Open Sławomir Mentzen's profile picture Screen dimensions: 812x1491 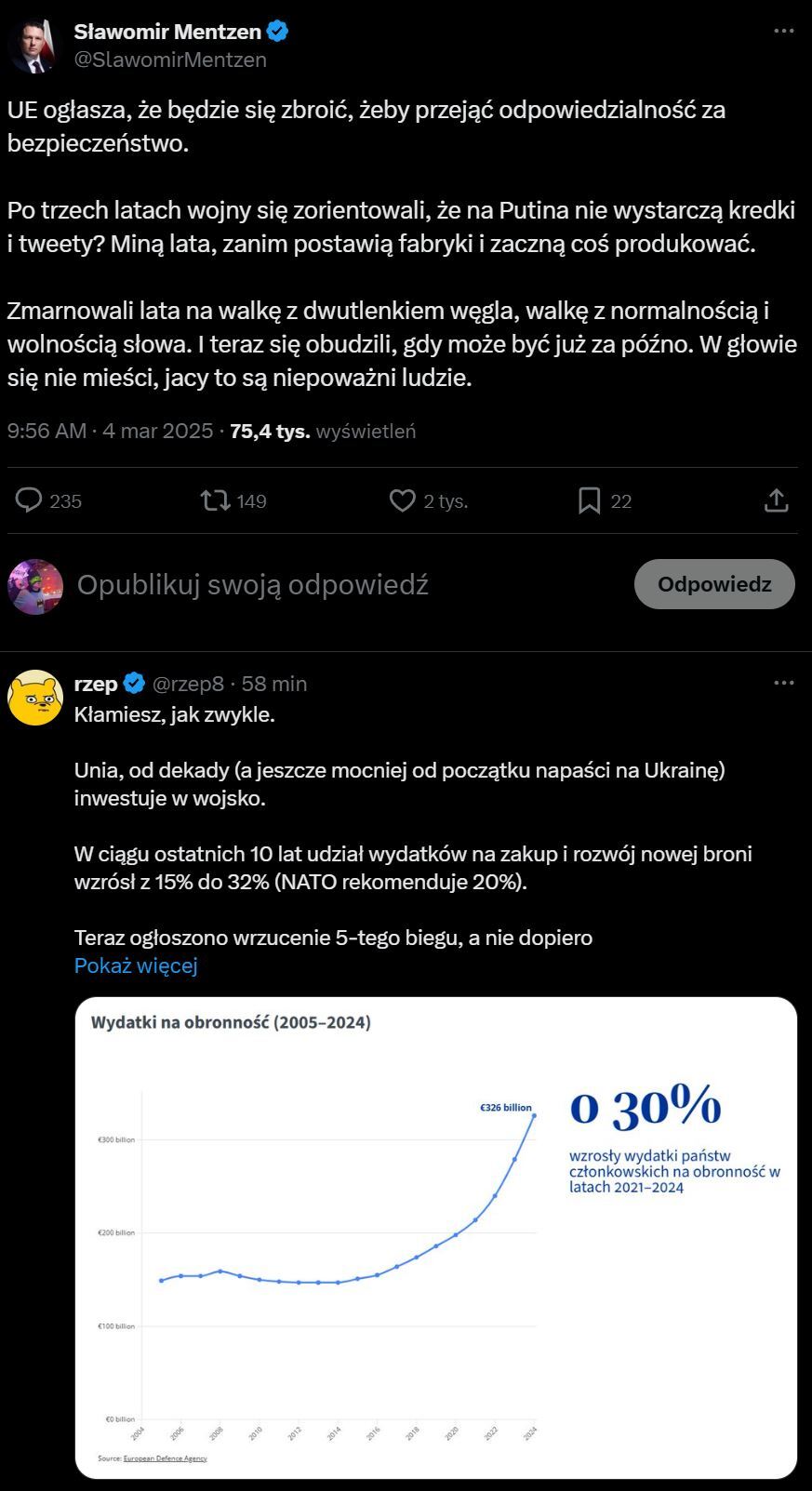[33, 45]
